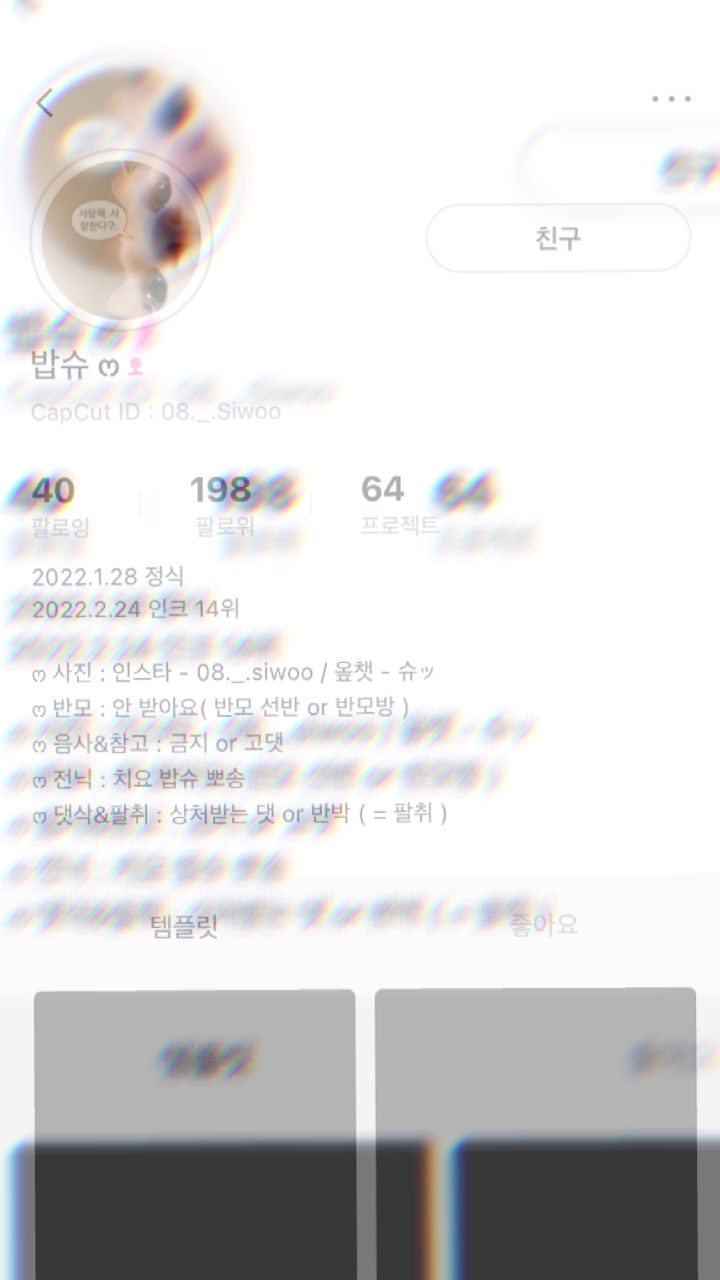The image size is (720, 1280).
Task: Switch to the 템플릿 tab
Action: click(183, 926)
